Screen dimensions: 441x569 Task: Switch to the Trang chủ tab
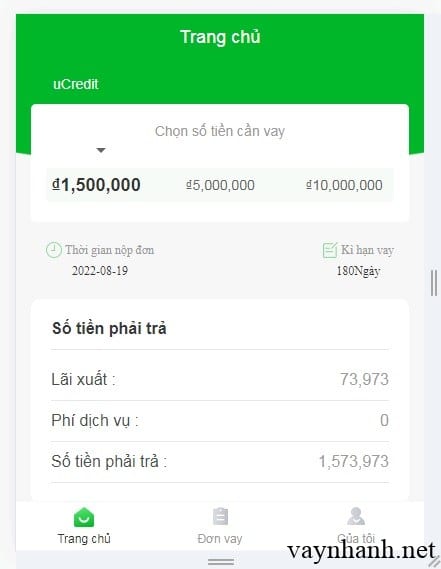84,526
